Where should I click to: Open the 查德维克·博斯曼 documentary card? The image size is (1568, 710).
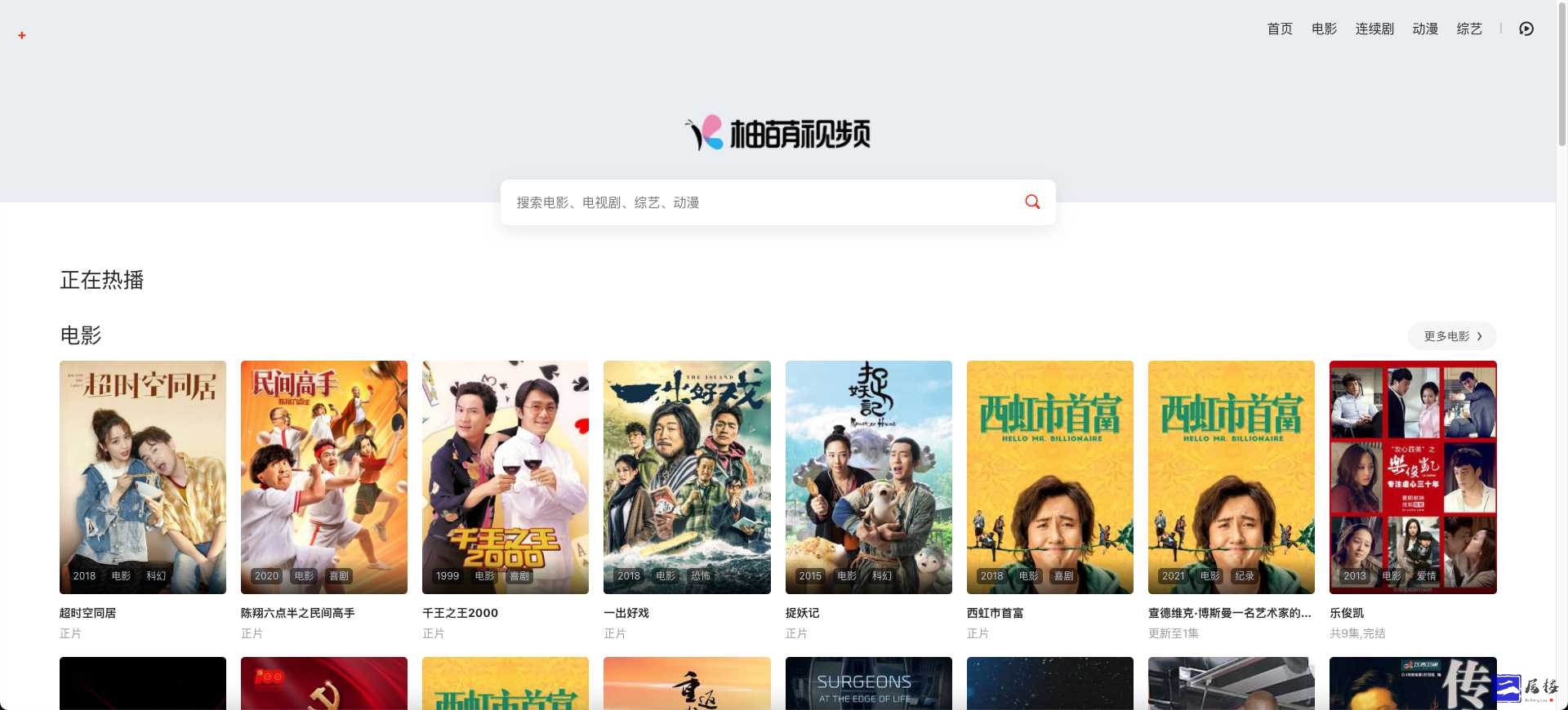[1231, 477]
